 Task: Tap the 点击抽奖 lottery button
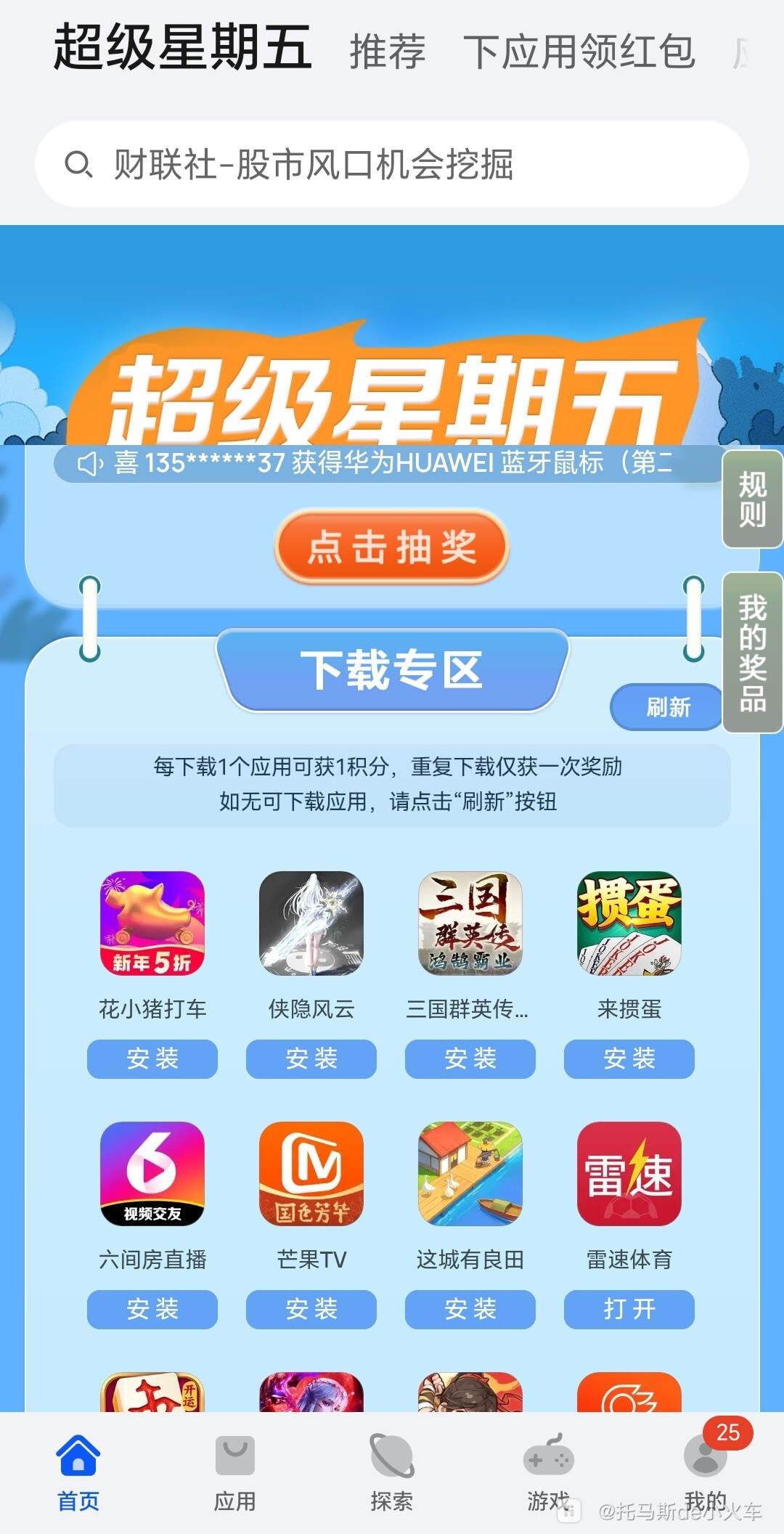tap(391, 547)
